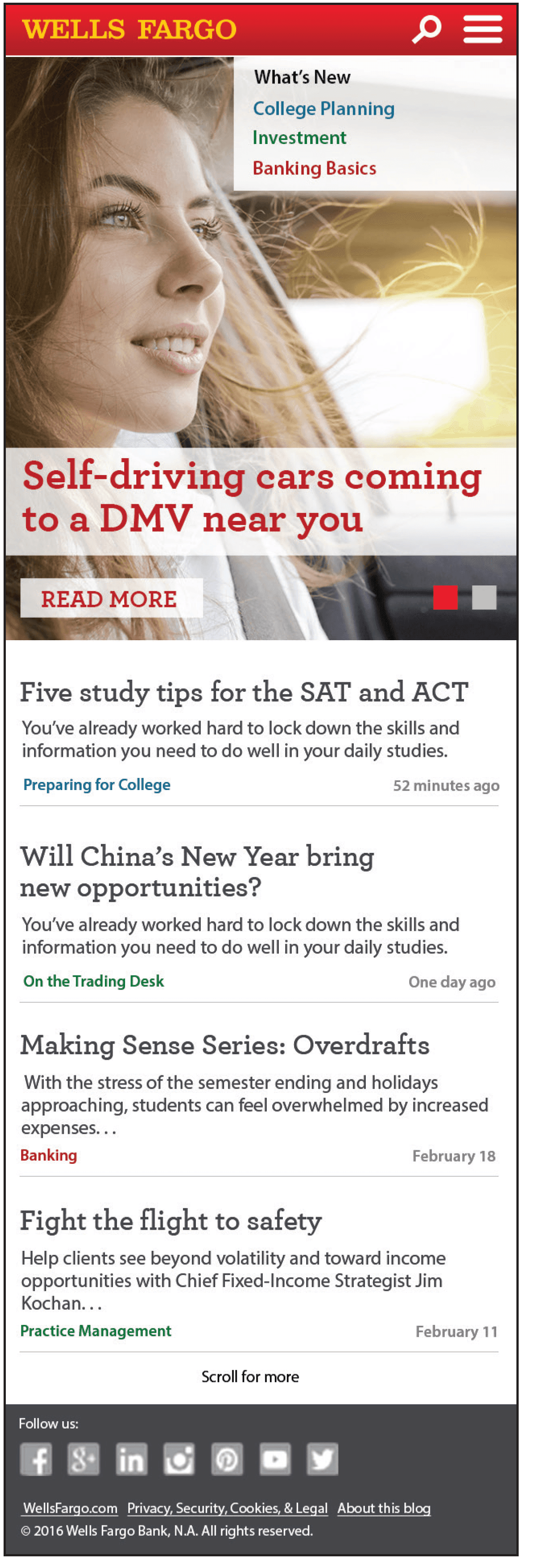The image size is (533, 1568).
Task: Open About this blog link
Action: pyautogui.click(x=384, y=1508)
